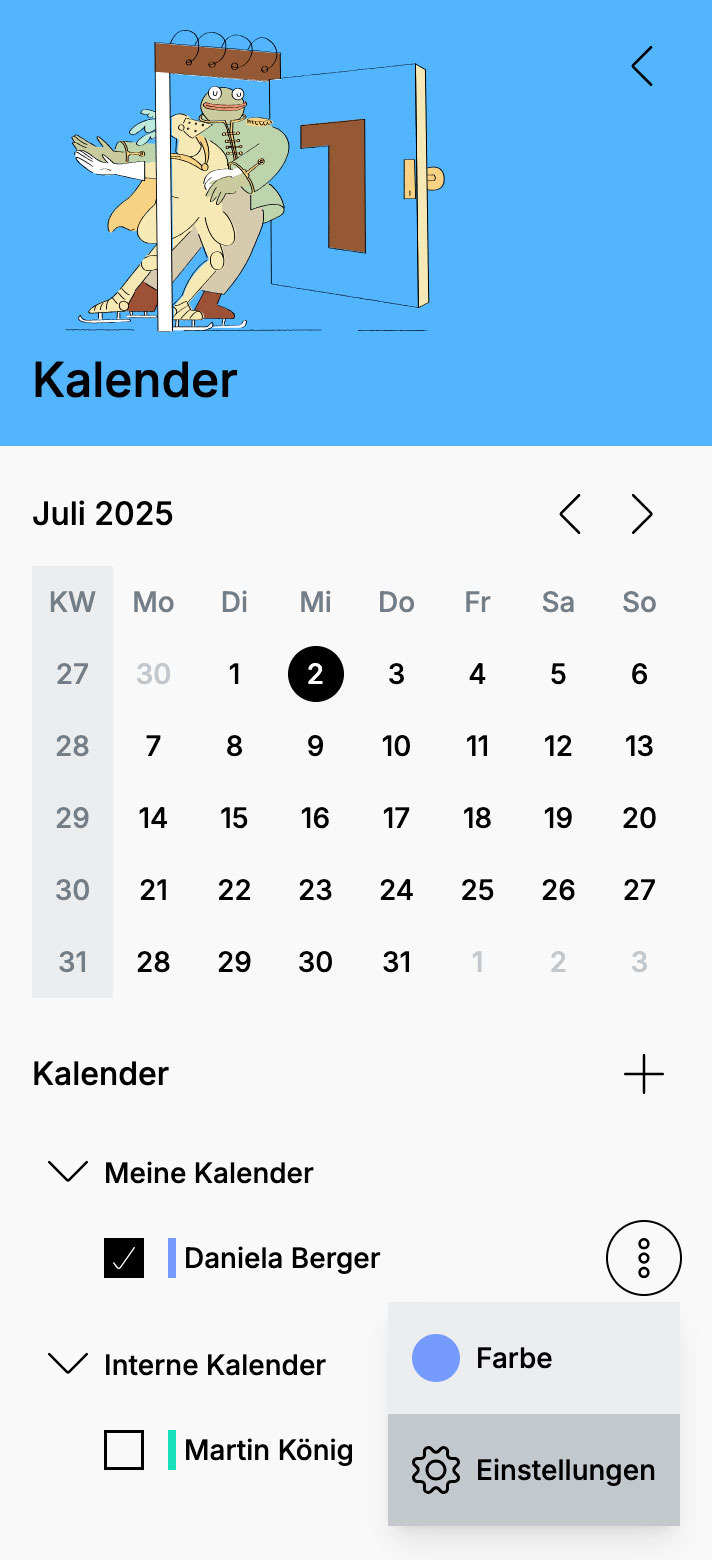The width and height of the screenshot is (712, 1560).
Task: Select July 7 in the calendar
Action: 153,746
